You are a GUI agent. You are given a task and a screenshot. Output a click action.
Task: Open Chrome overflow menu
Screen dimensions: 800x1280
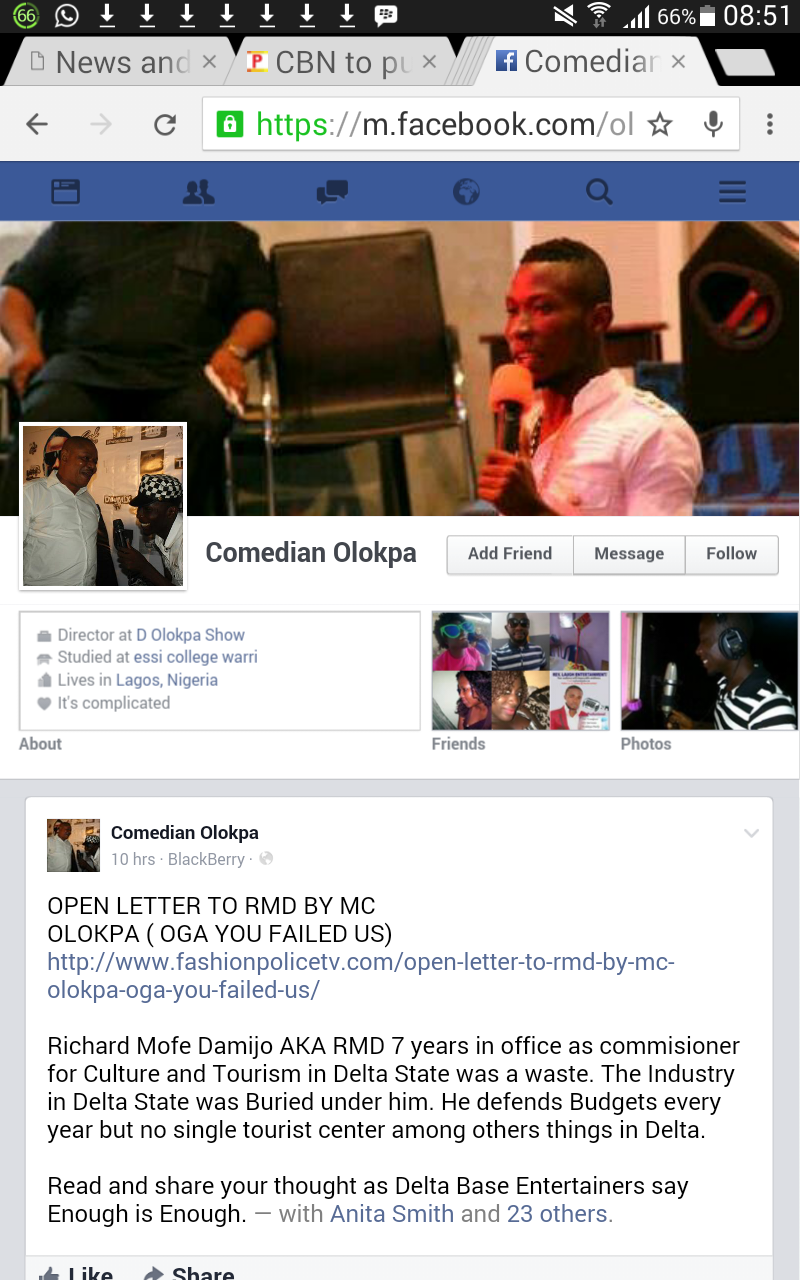click(769, 124)
